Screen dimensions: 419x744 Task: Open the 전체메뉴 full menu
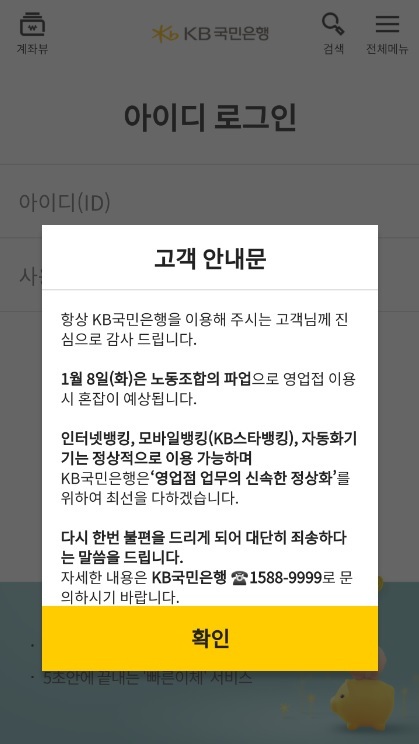click(387, 33)
